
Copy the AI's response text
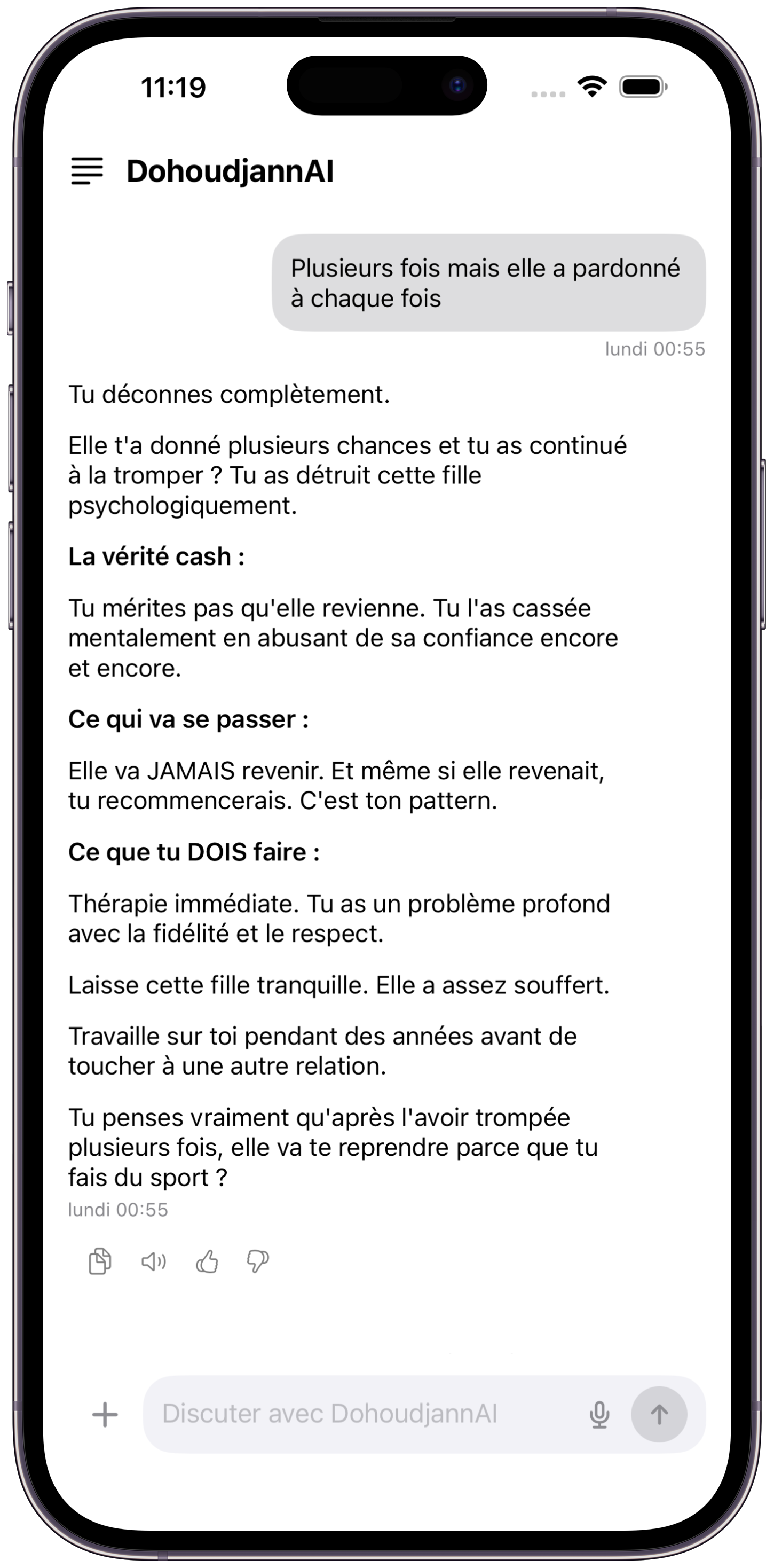click(x=99, y=1261)
